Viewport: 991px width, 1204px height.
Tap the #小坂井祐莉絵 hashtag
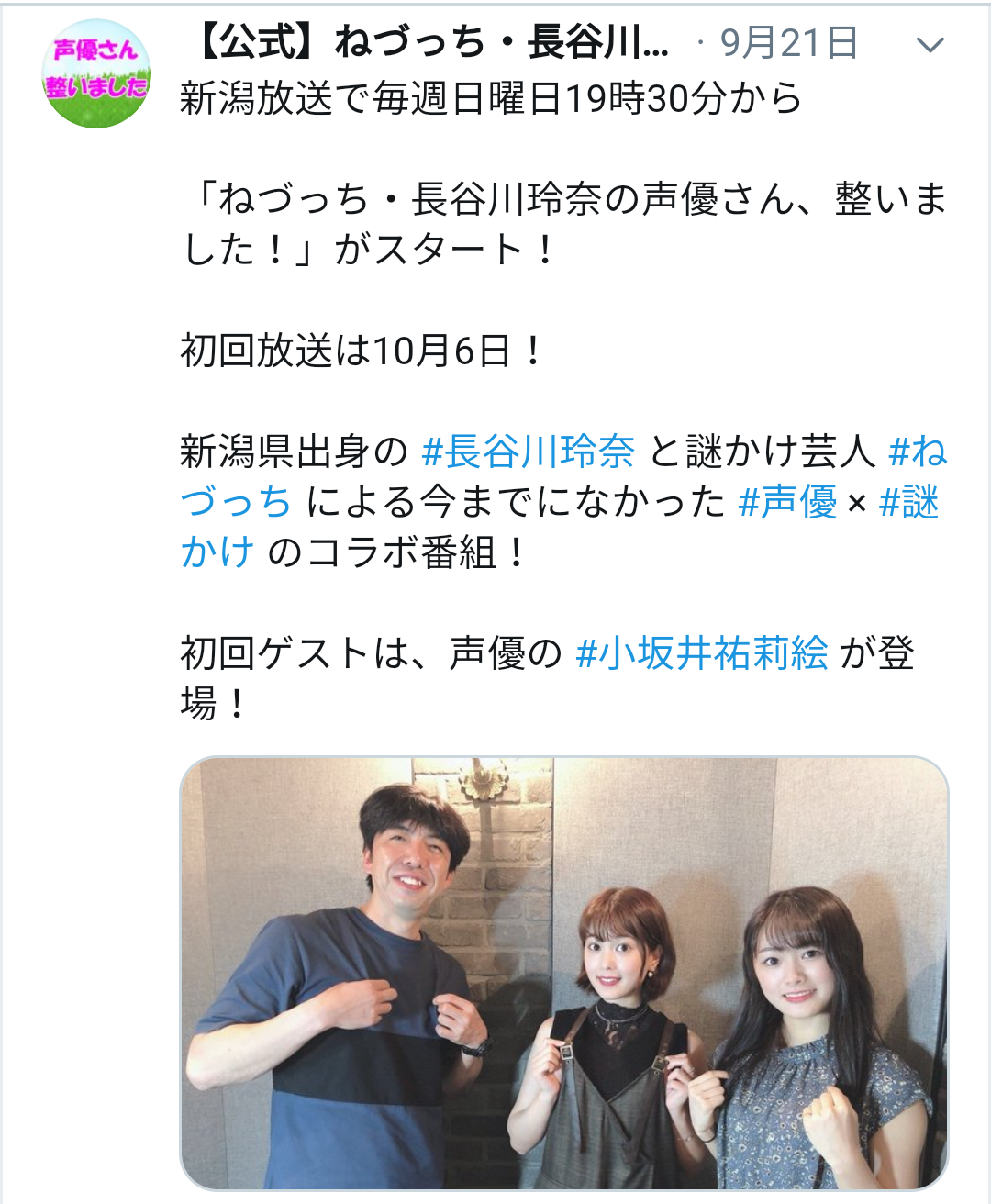point(702,653)
